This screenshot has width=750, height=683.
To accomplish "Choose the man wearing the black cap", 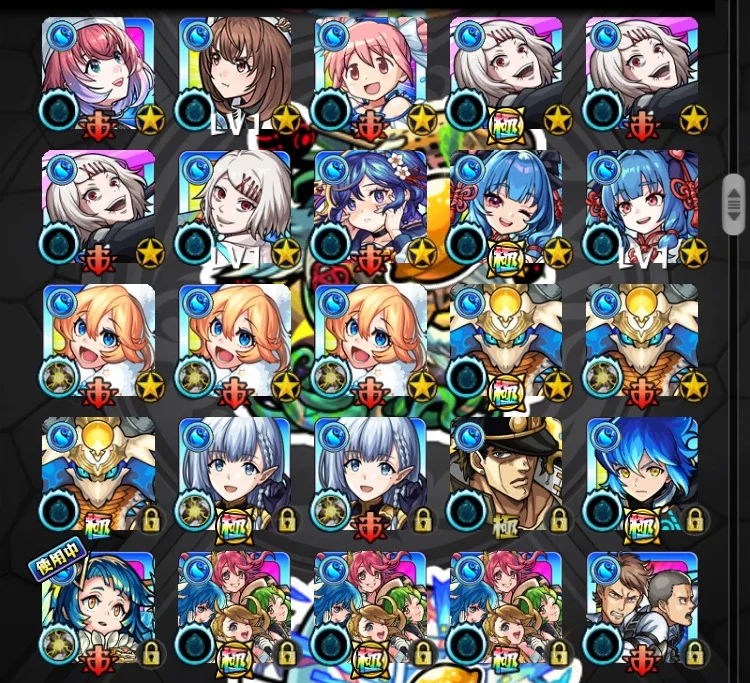I will pos(506,474).
